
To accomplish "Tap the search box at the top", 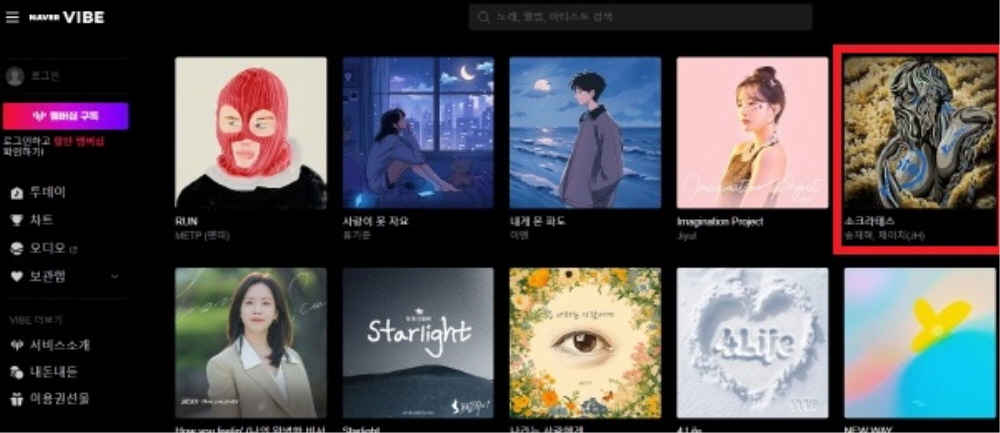I will tap(640, 17).
